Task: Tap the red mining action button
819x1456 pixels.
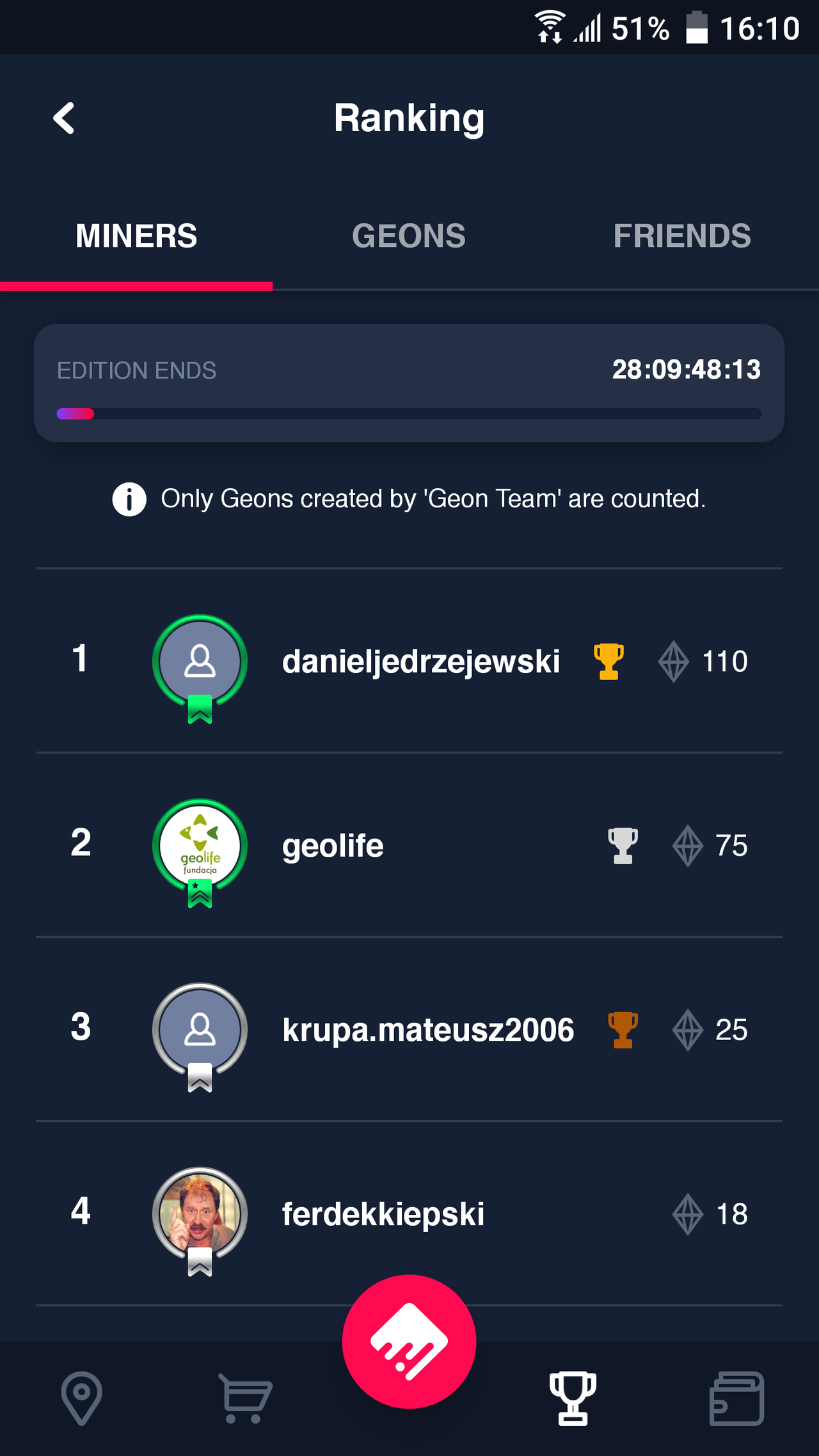Action: coord(409,1341)
